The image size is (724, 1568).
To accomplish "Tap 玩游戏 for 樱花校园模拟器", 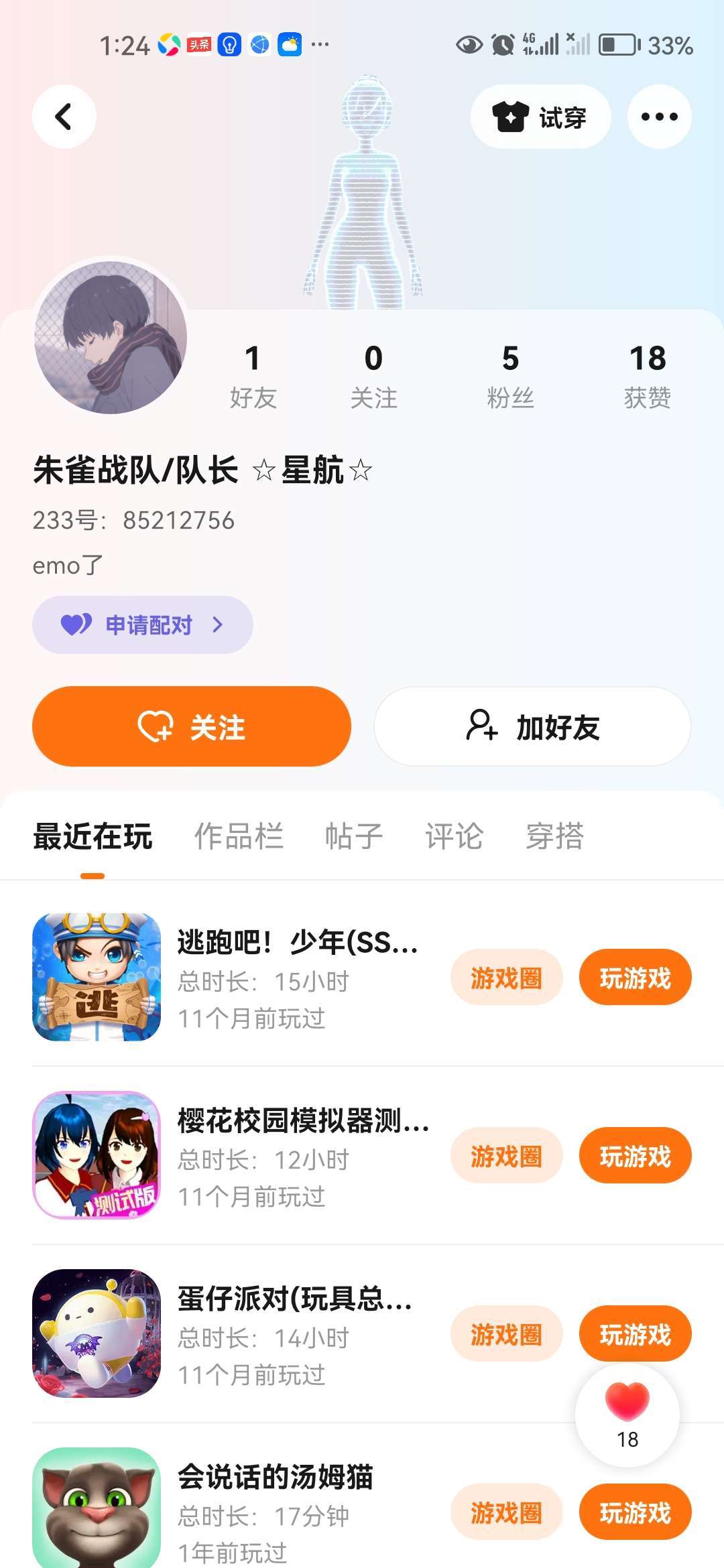I will pyautogui.click(x=635, y=1156).
